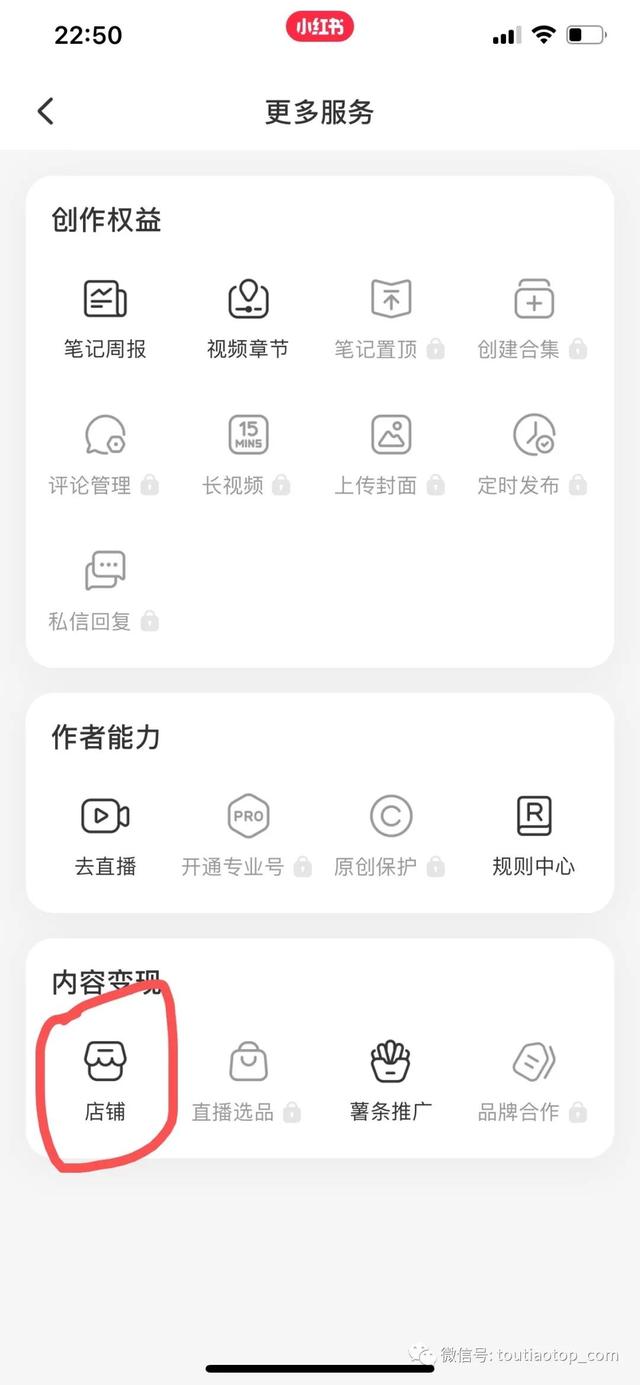Open 薯条推广 promotion
This screenshot has height=1385, width=640.
pyautogui.click(x=390, y=1080)
